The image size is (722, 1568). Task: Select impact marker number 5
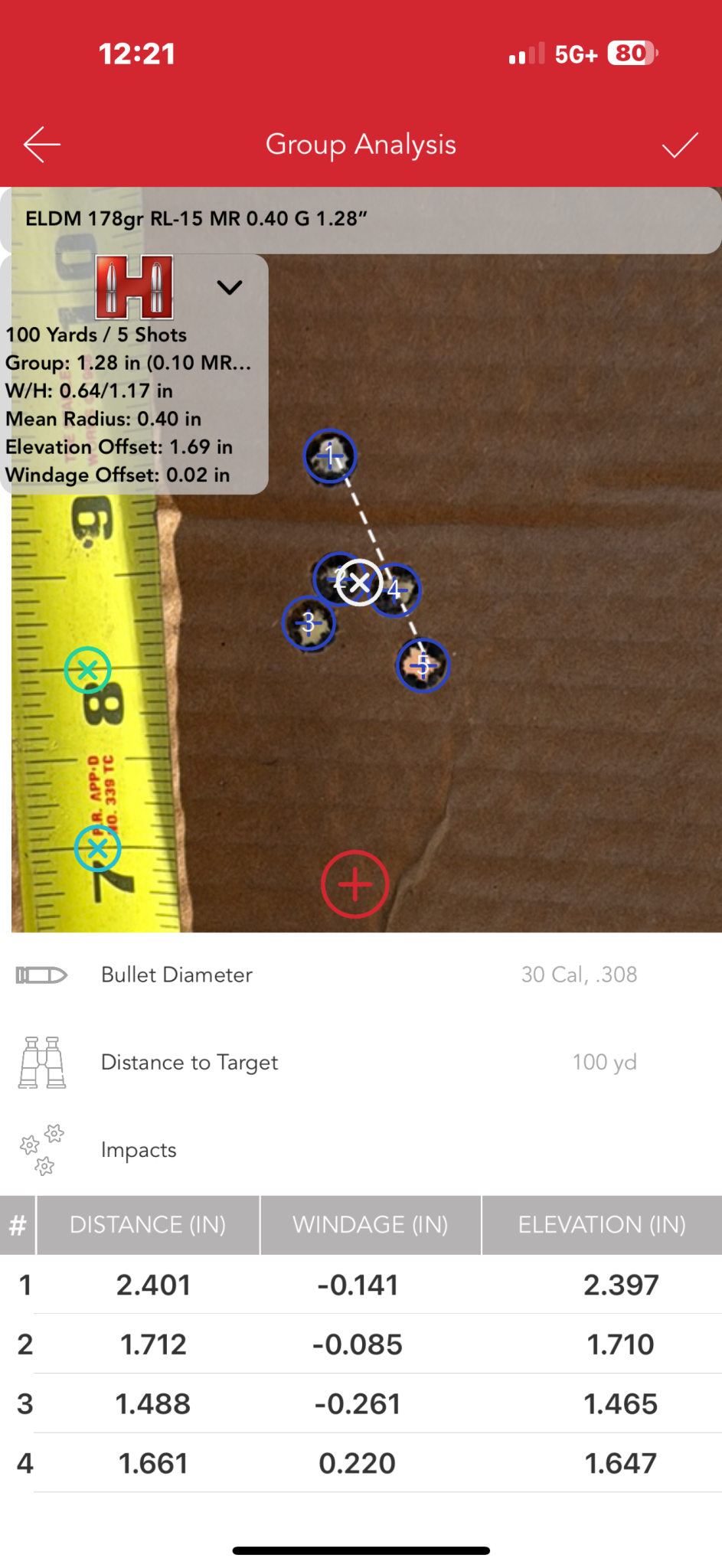coord(423,665)
